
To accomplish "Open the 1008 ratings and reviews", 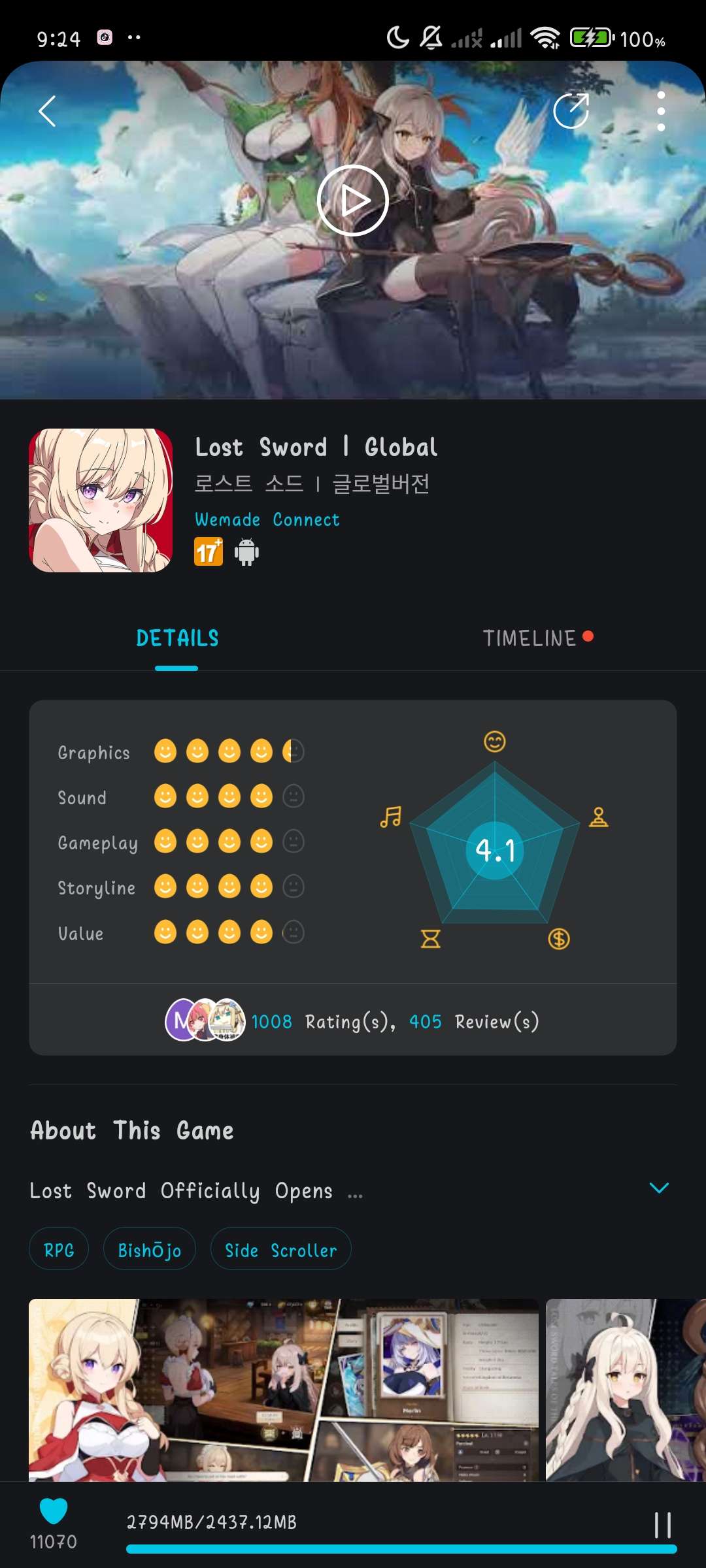I will tap(353, 1021).
